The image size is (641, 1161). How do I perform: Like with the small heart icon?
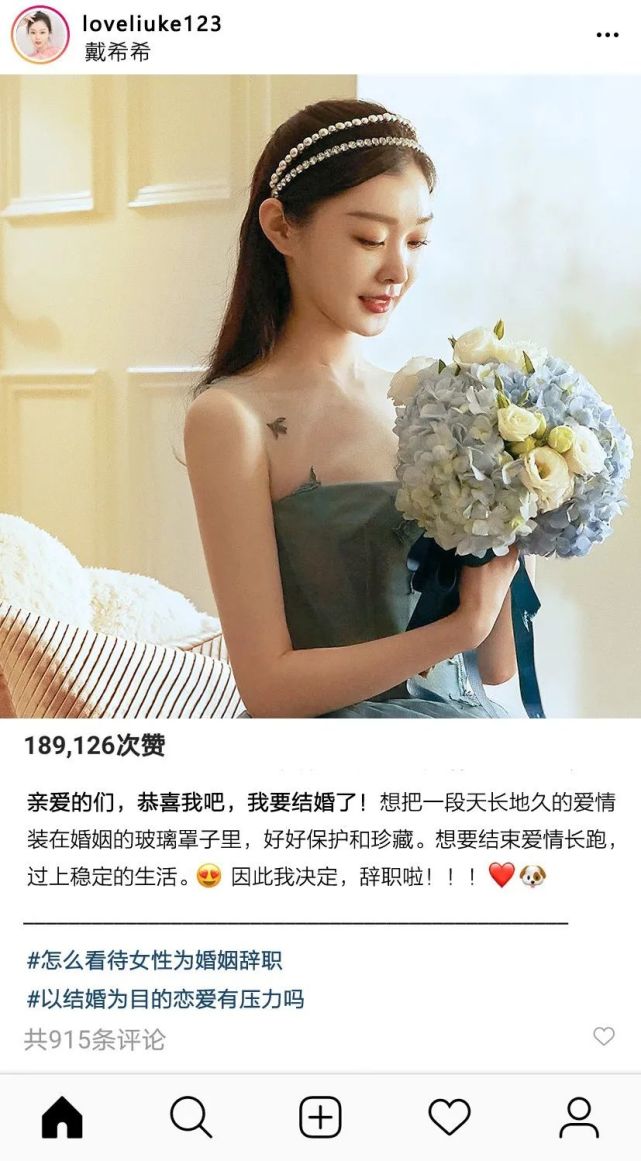pos(603,1037)
